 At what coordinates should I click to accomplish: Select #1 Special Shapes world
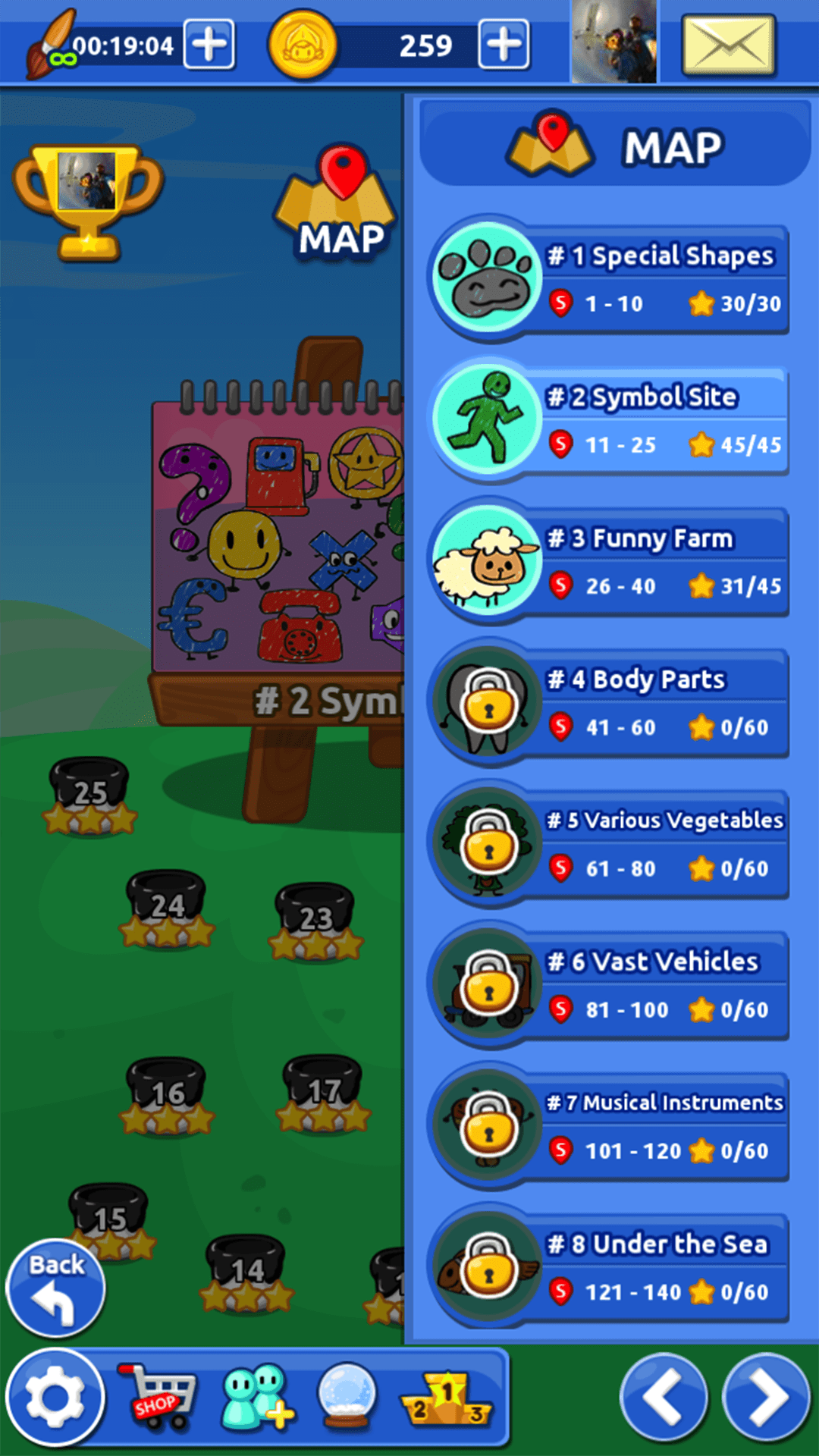pos(610,279)
